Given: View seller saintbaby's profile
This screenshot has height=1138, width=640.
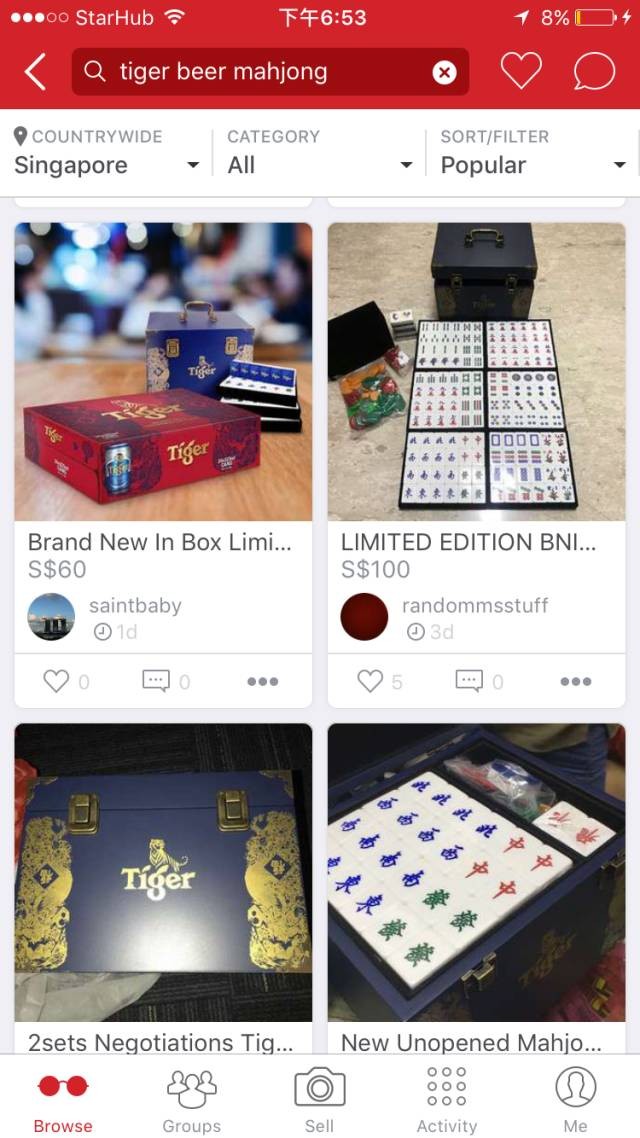Looking at the screenshot, I should coord(51,616).
